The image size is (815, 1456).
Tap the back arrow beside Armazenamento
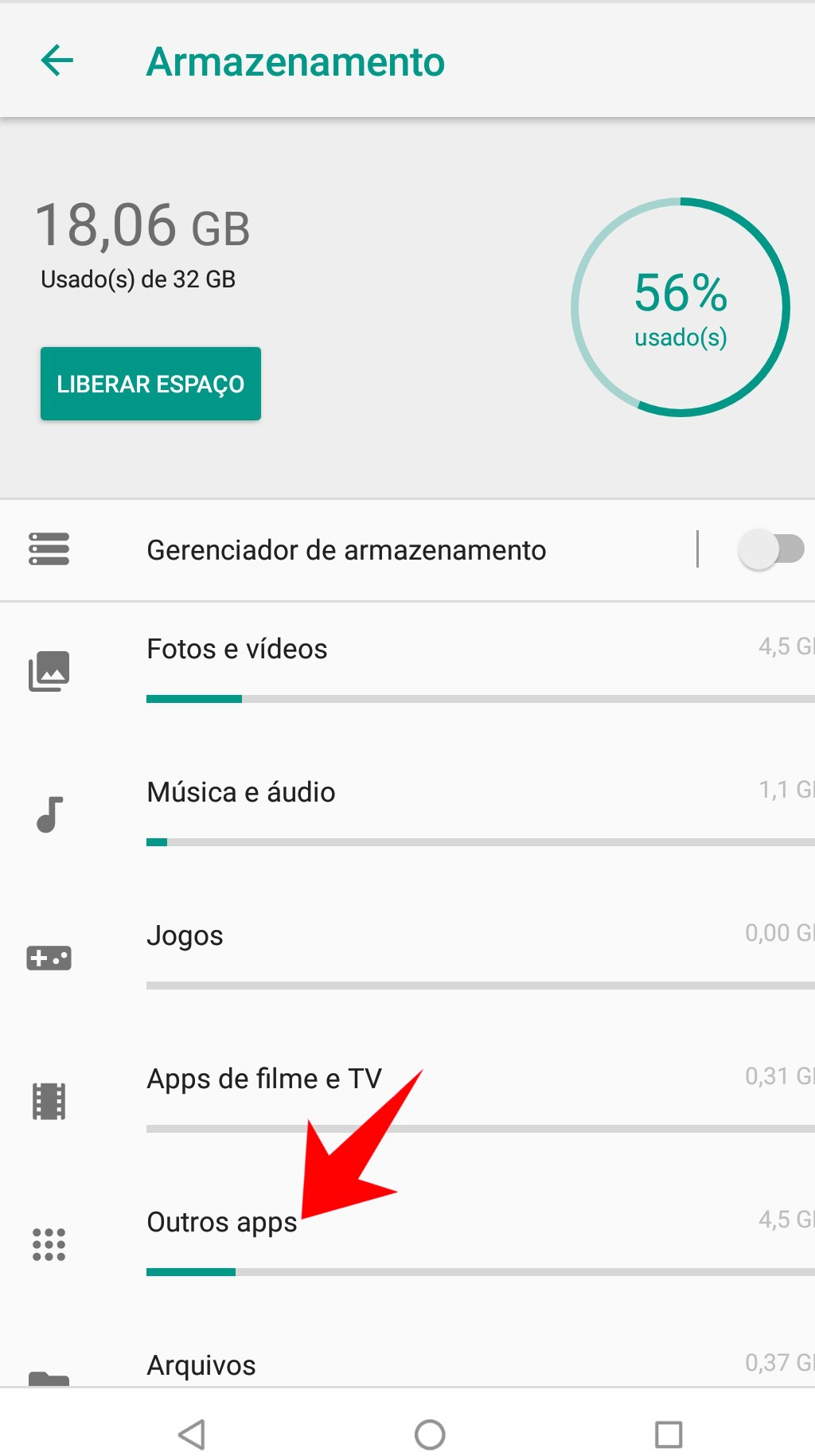57,60
